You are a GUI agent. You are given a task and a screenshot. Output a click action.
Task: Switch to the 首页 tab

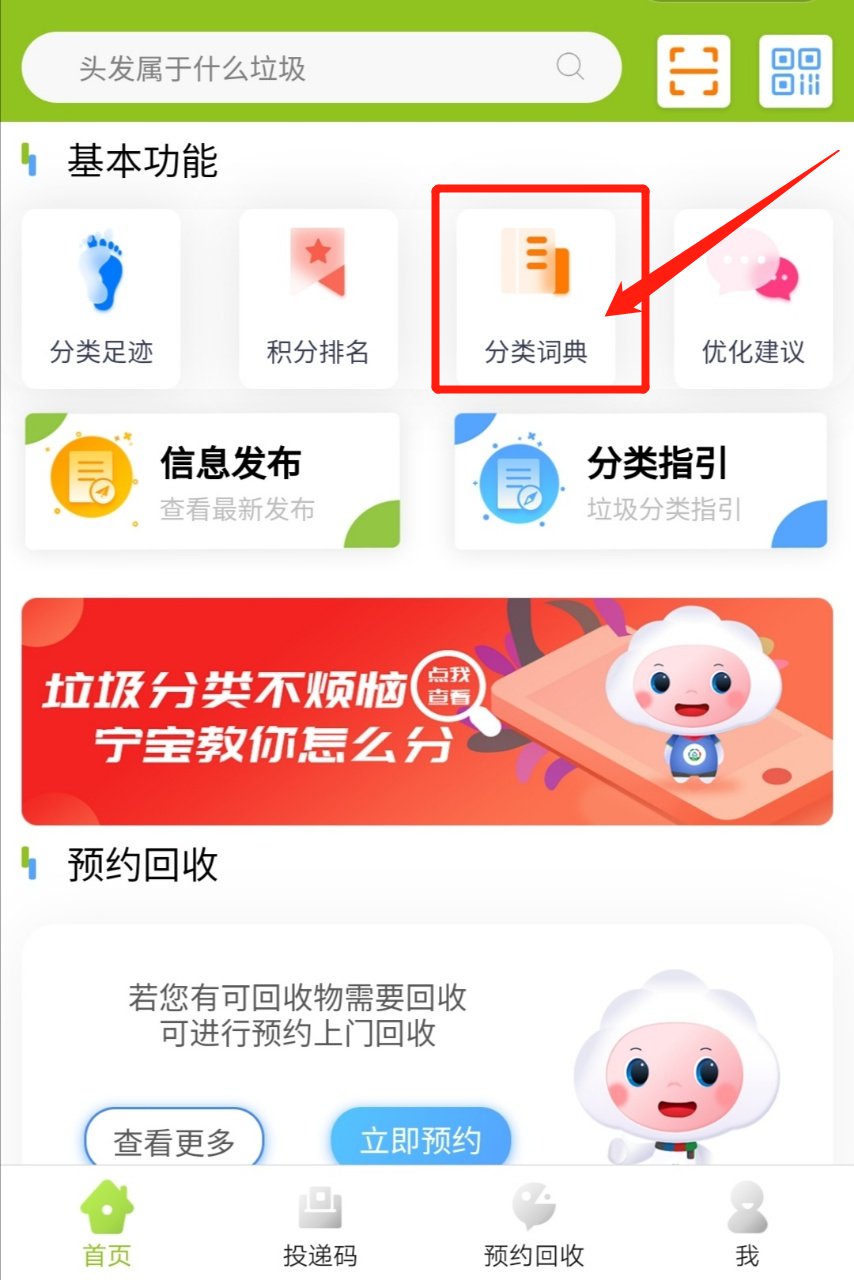coord(106,1225)
